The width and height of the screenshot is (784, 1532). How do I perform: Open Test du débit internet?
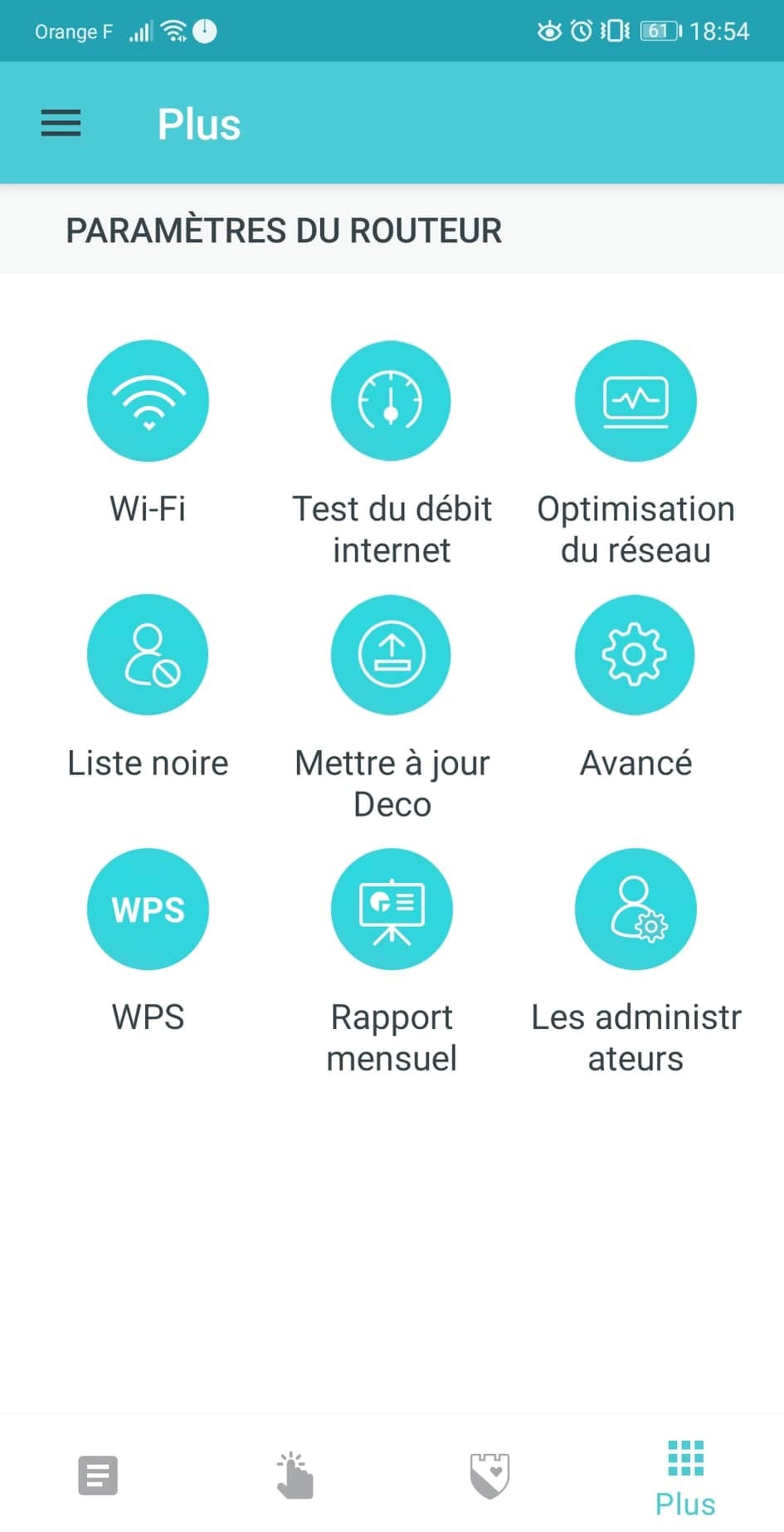[392, 401]
